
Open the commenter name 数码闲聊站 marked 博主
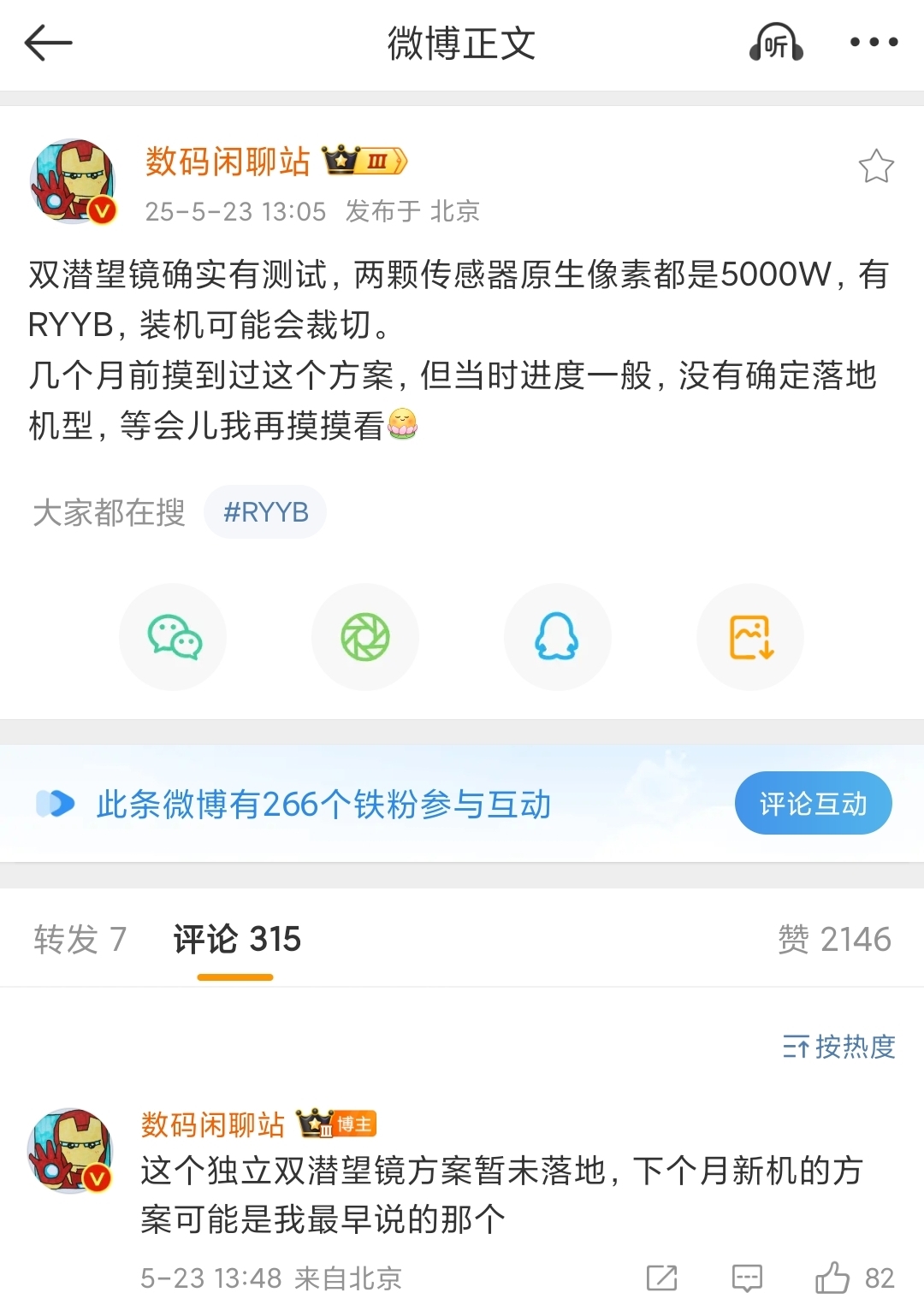(x=212, y=1124)
